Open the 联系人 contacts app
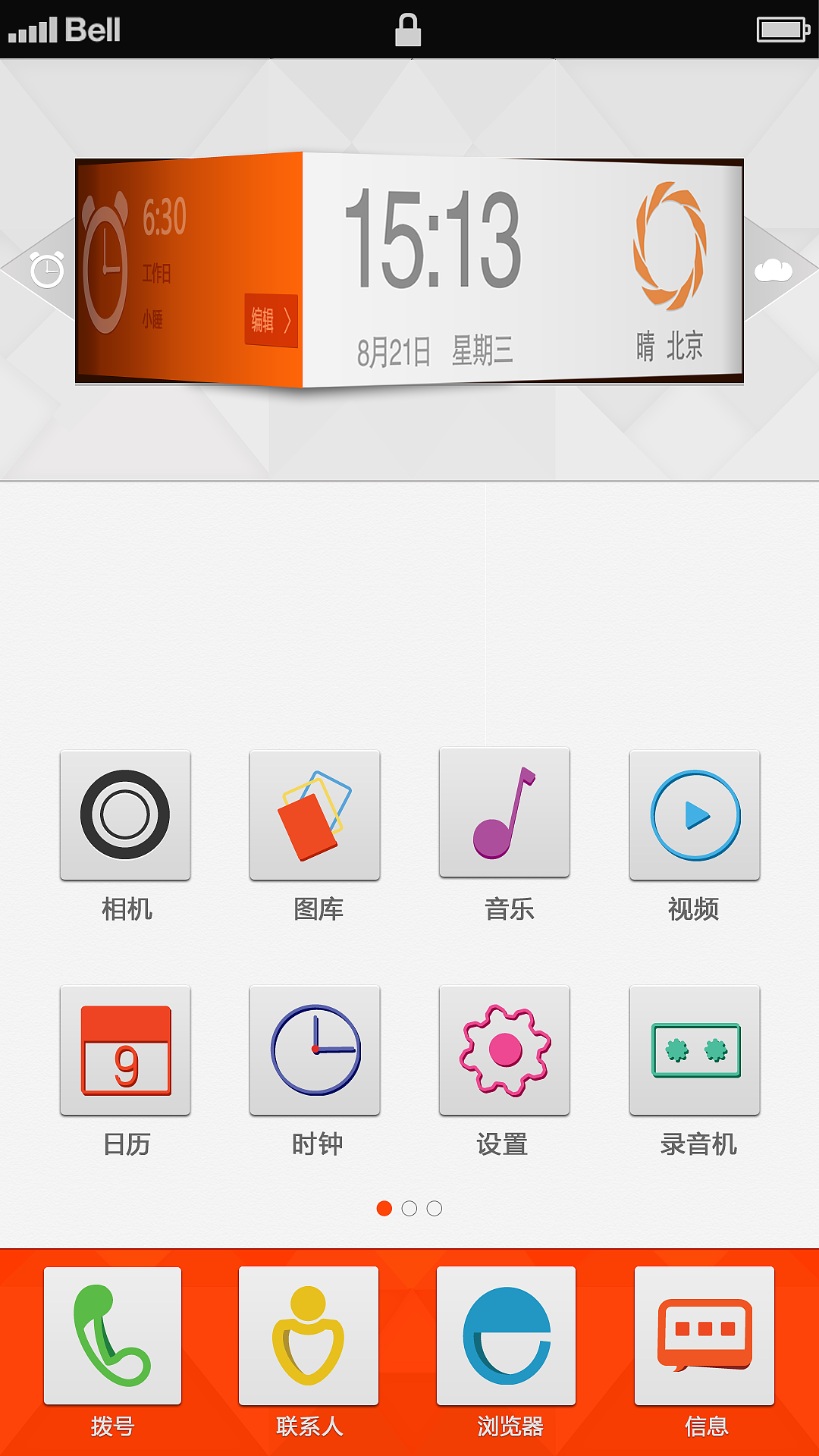 click(310, 1335)
